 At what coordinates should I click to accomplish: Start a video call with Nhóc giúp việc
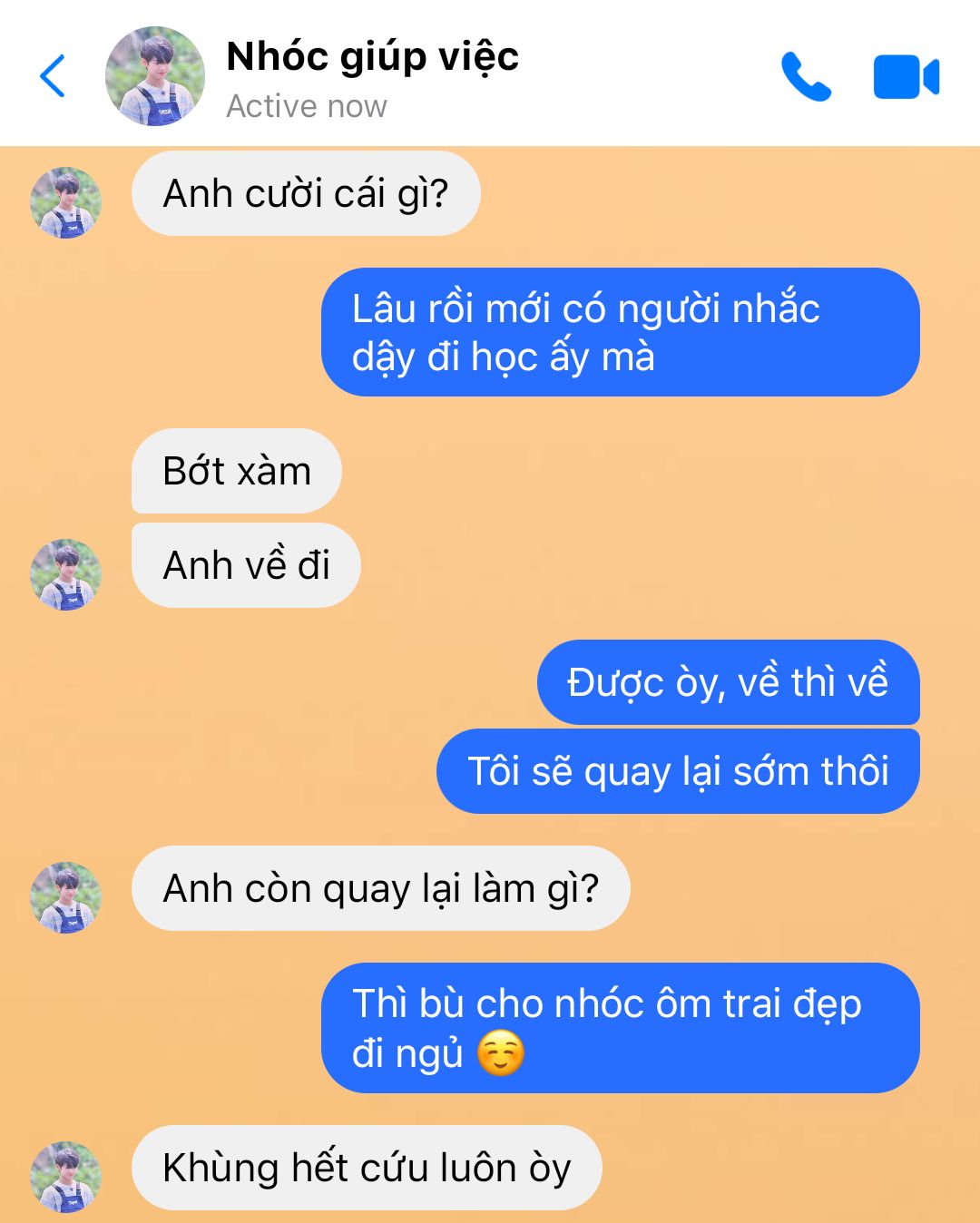click(906, 76)
